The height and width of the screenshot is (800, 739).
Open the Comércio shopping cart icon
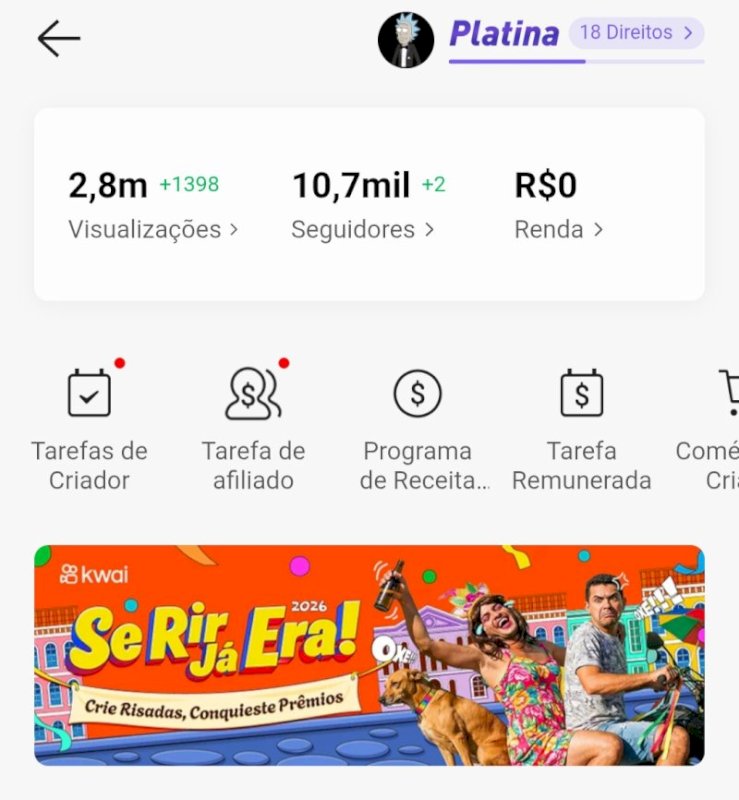pos(729,393)
